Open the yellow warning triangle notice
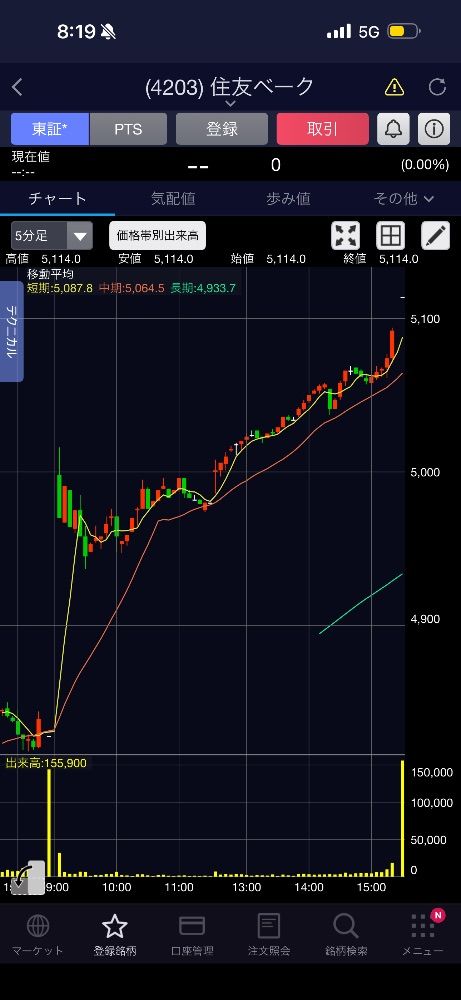The image size is (461, 1000). 394,86
